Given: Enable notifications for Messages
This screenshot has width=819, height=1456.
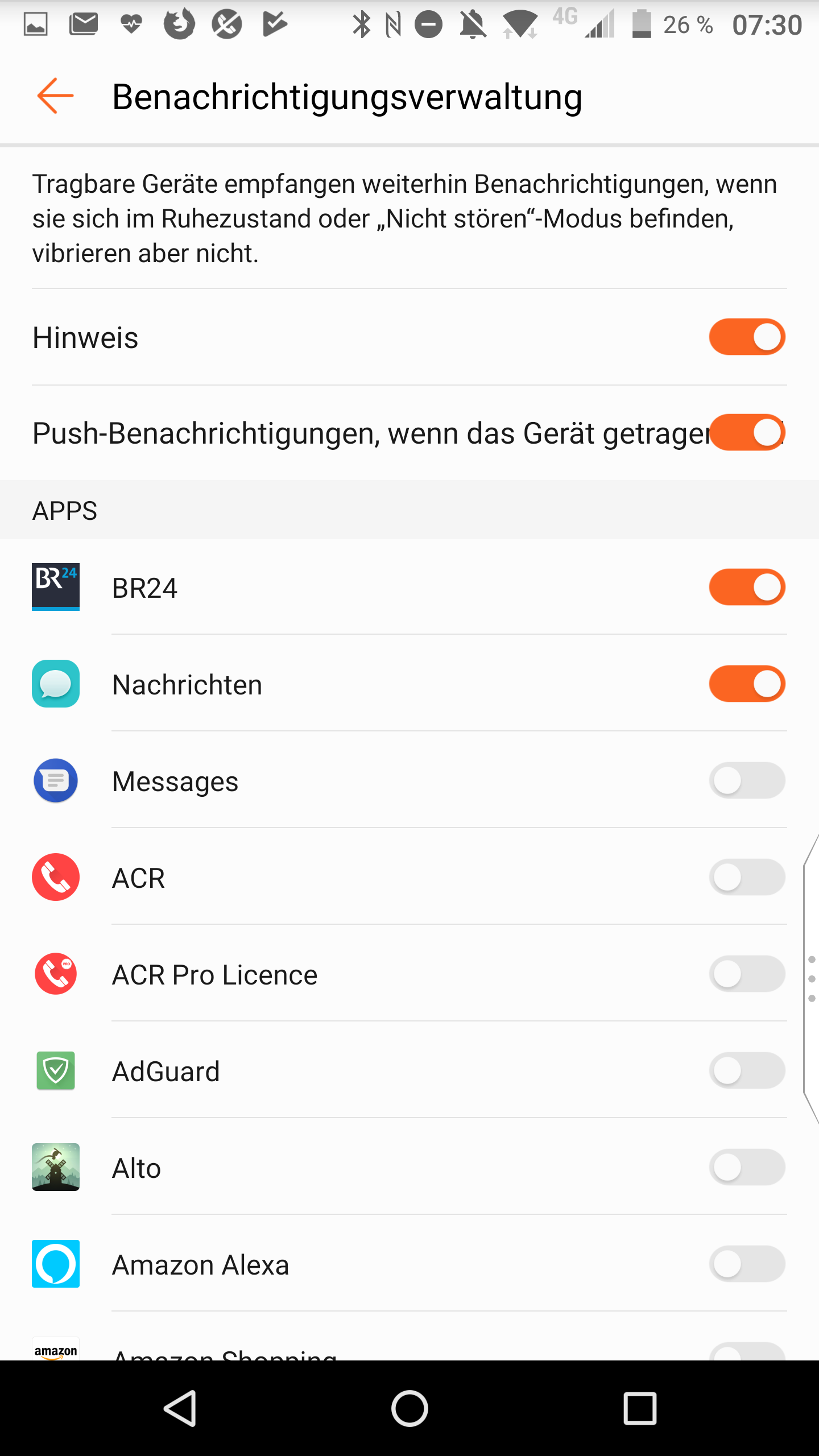Looking at the screenshot, I should [747, 780].
